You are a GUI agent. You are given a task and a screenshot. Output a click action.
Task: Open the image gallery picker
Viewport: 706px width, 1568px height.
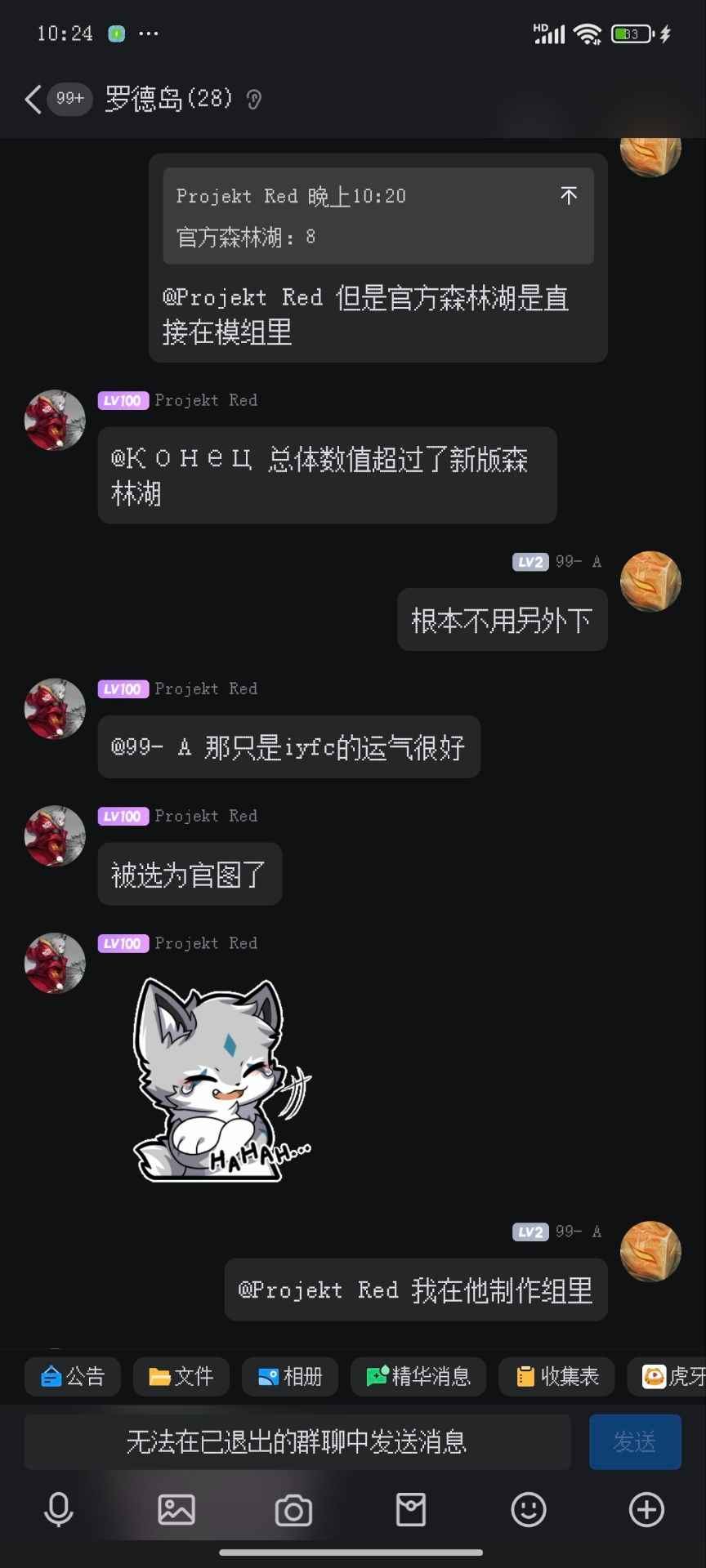click(x=176, y=1510)
